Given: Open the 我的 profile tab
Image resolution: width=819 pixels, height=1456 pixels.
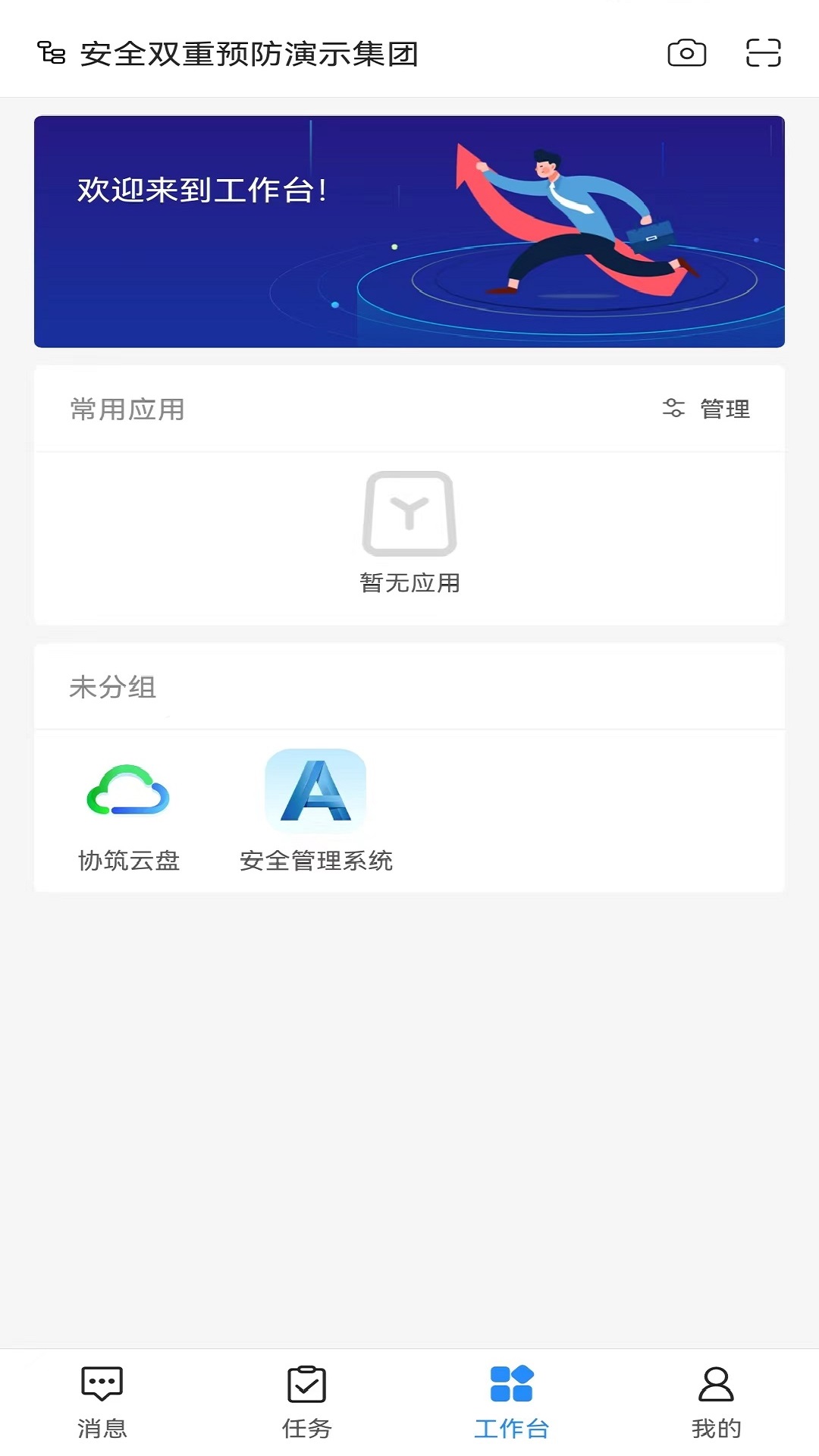Looking at the screenshot, I should (716, 1401).
